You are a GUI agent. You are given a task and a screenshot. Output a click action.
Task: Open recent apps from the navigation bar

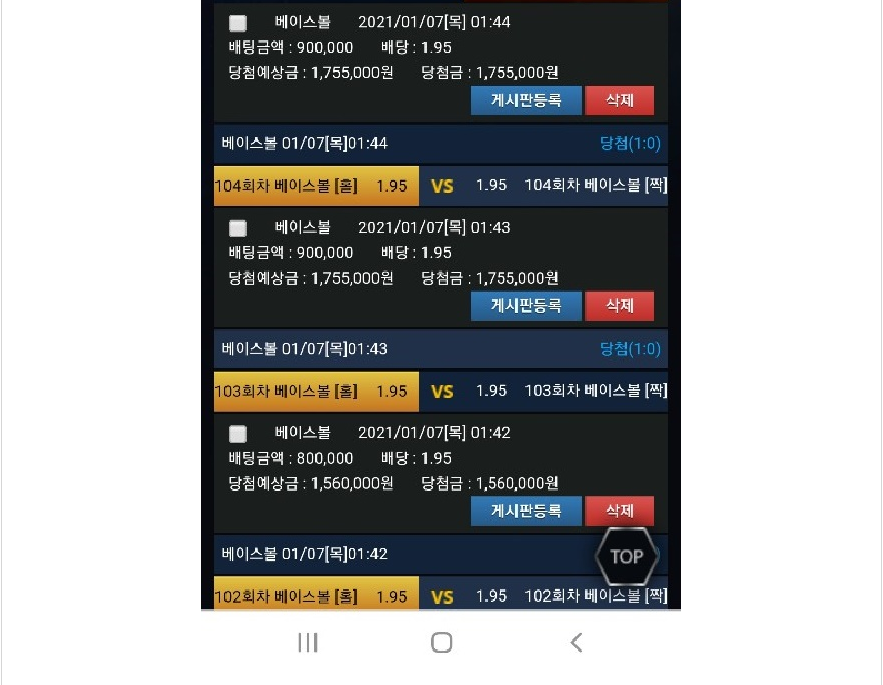click(308, 642)
